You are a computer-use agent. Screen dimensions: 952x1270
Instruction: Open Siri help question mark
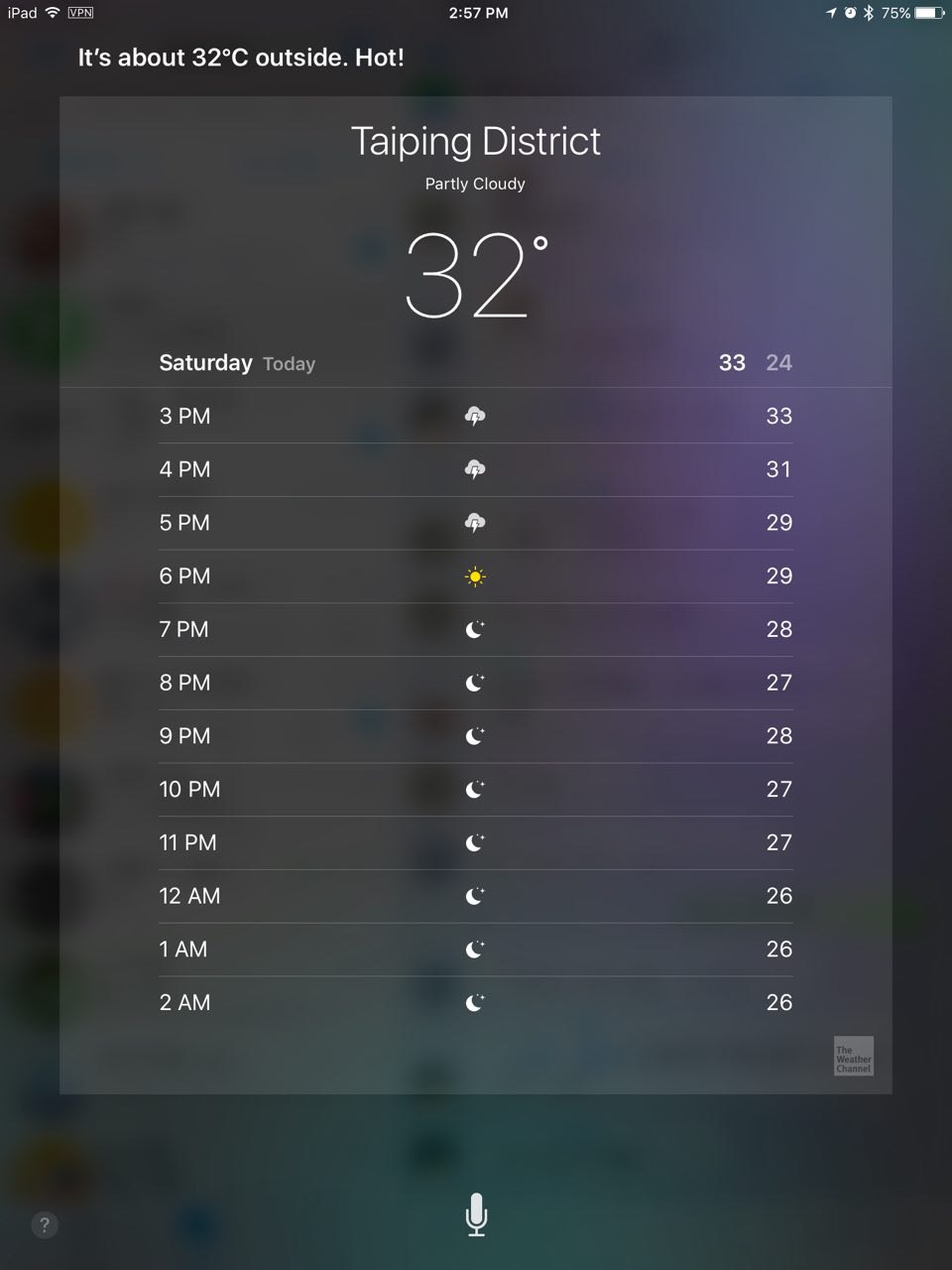44,1224
